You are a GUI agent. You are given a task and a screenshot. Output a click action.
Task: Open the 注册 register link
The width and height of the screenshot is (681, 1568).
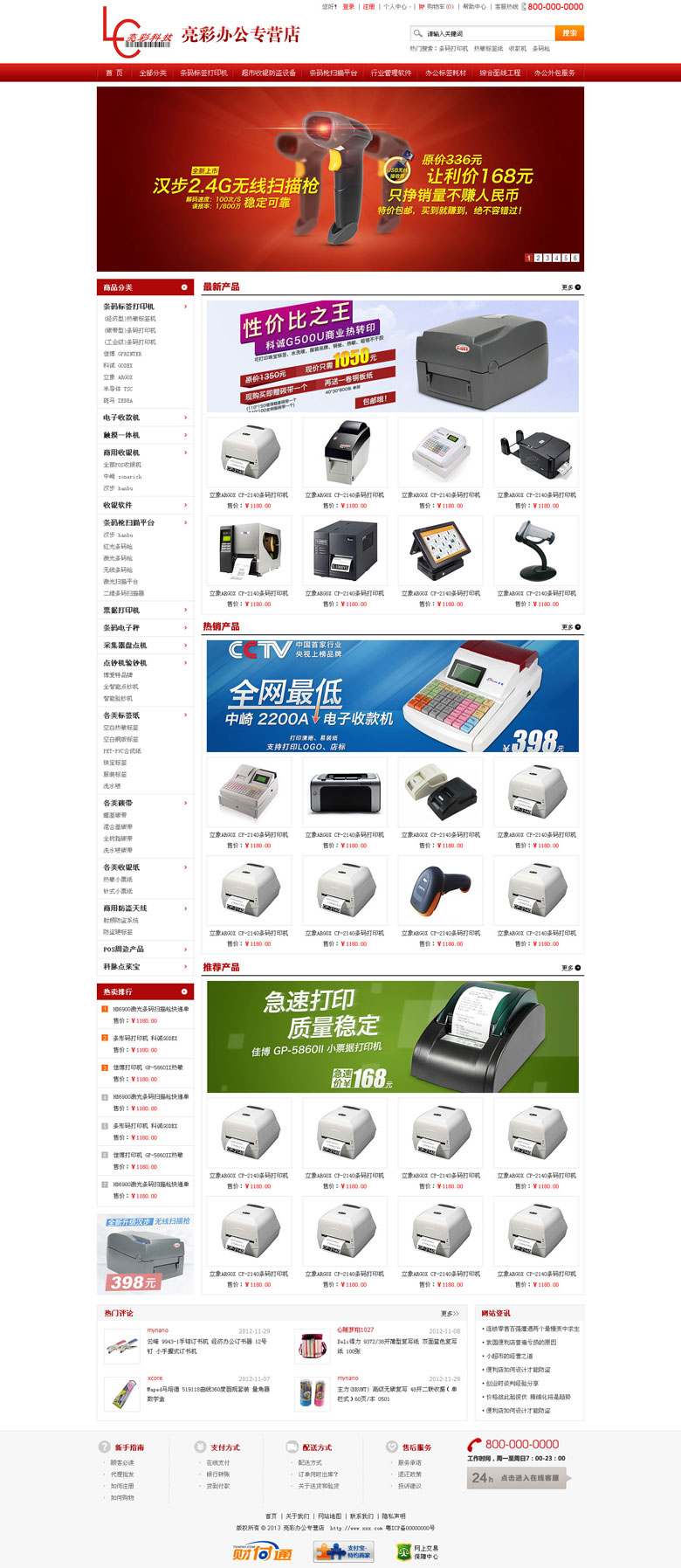tap(369, 7)
